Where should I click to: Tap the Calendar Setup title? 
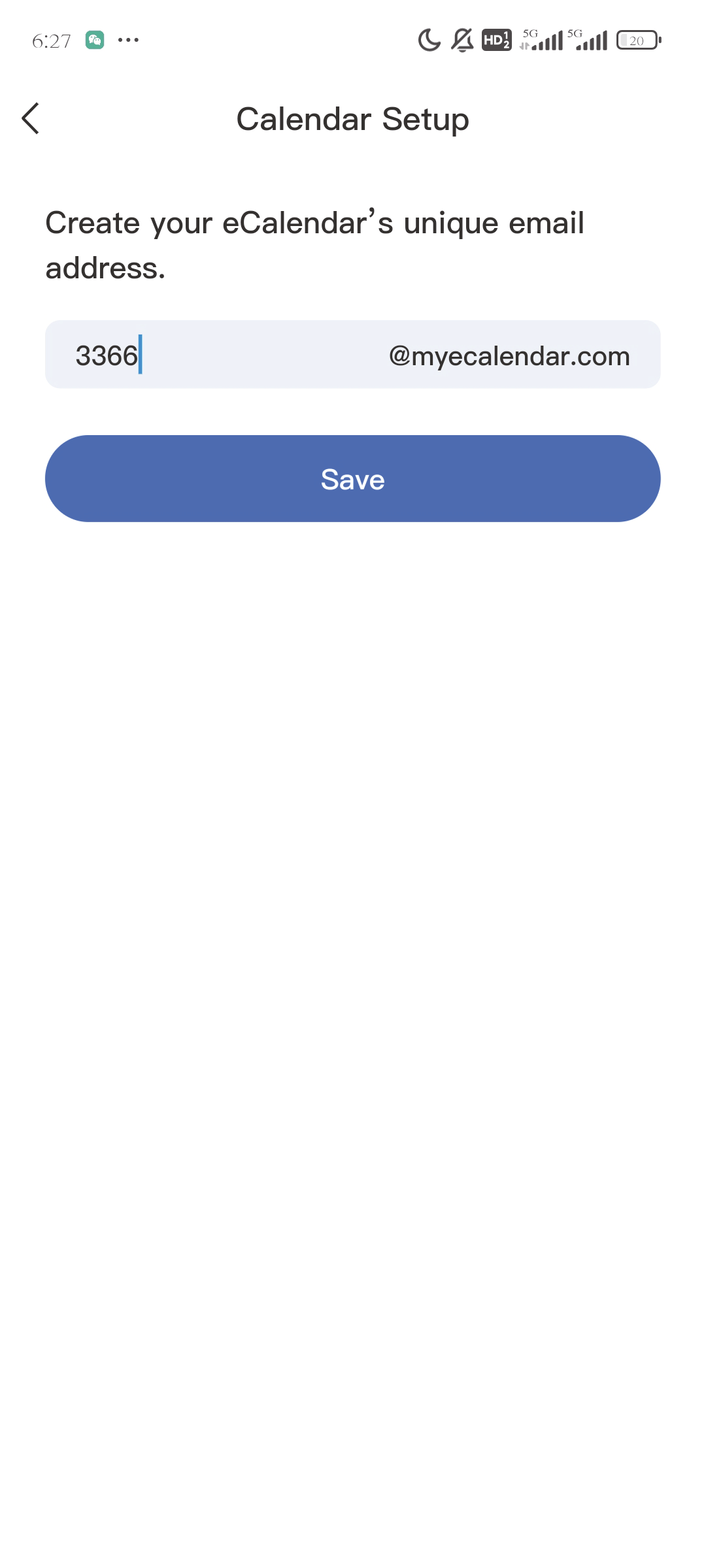click(352, 119)
